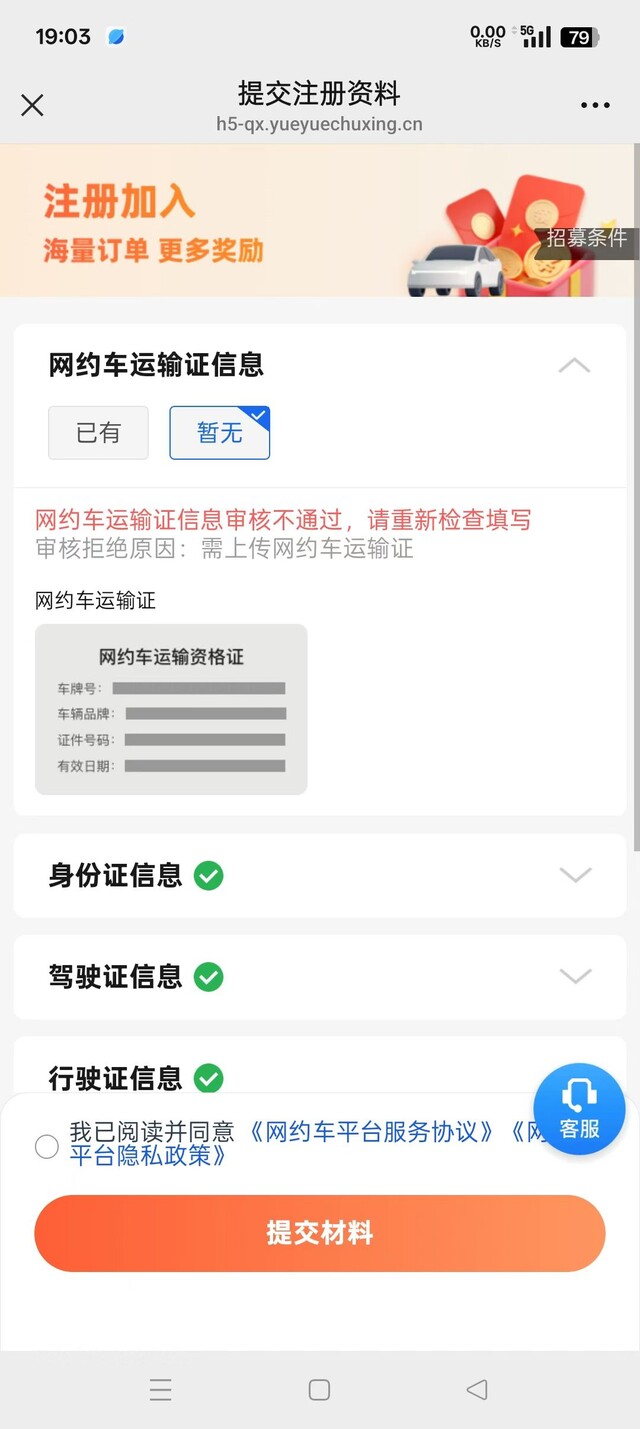Select the 已有 option

(x=98, y=433)
